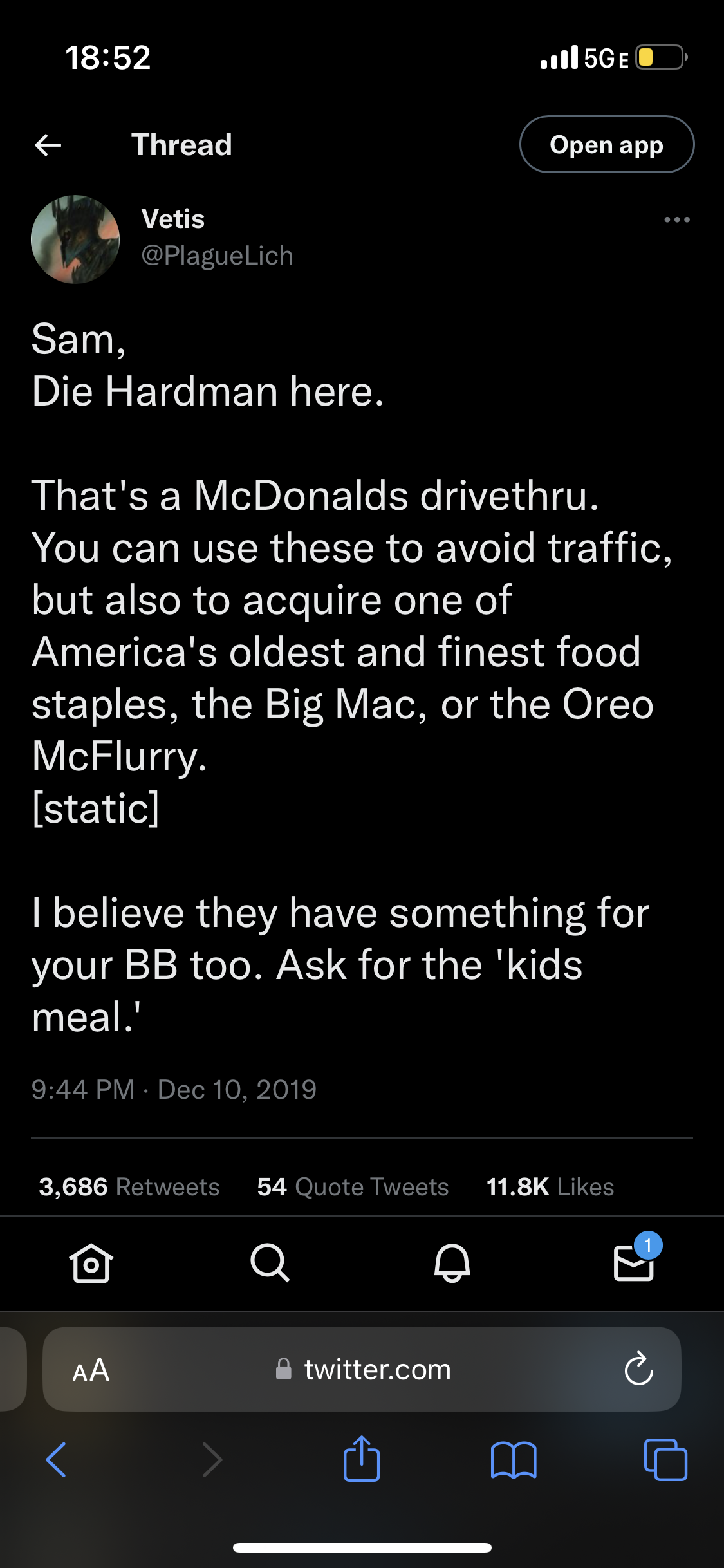Go back using the thread's arrow
Viewport: 724px width, 1568px height.
pyautogui.click(x=48, y=145)
